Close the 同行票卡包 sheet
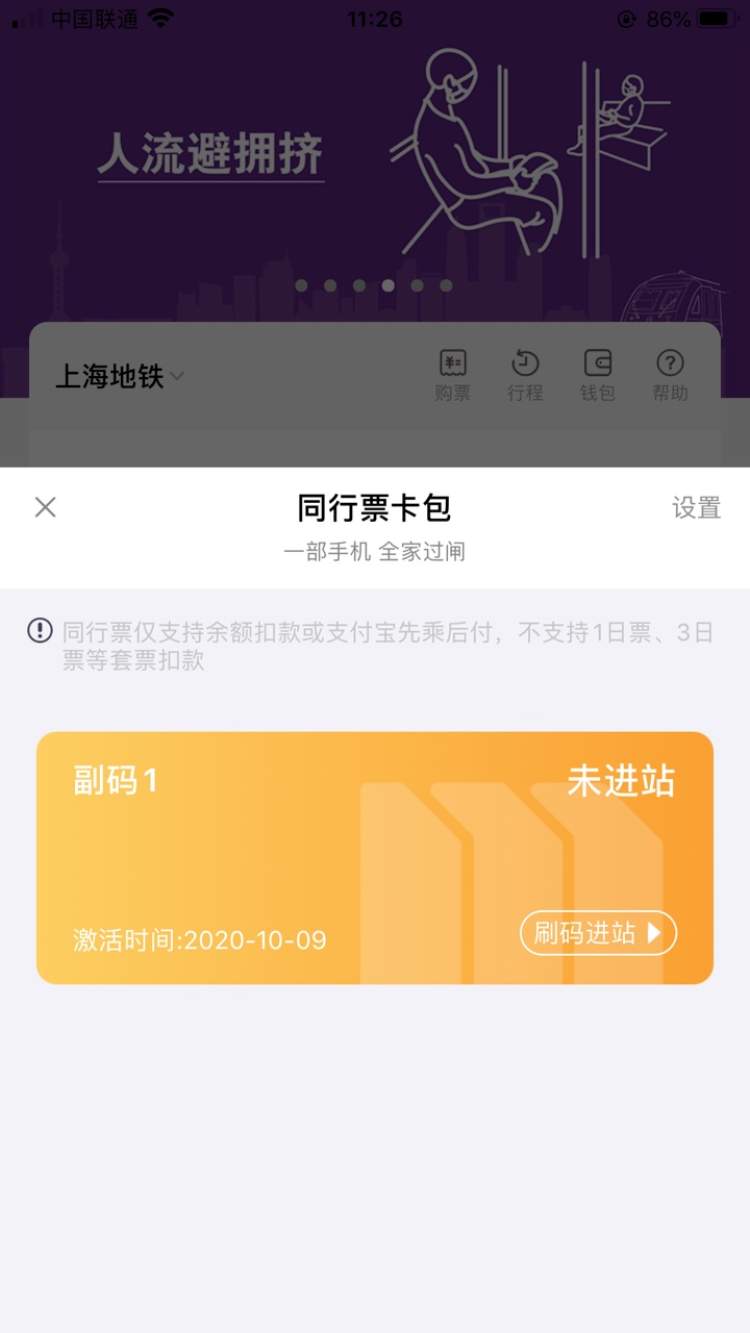The height and width of the screenshot is (1333, 750). [45, 507]
